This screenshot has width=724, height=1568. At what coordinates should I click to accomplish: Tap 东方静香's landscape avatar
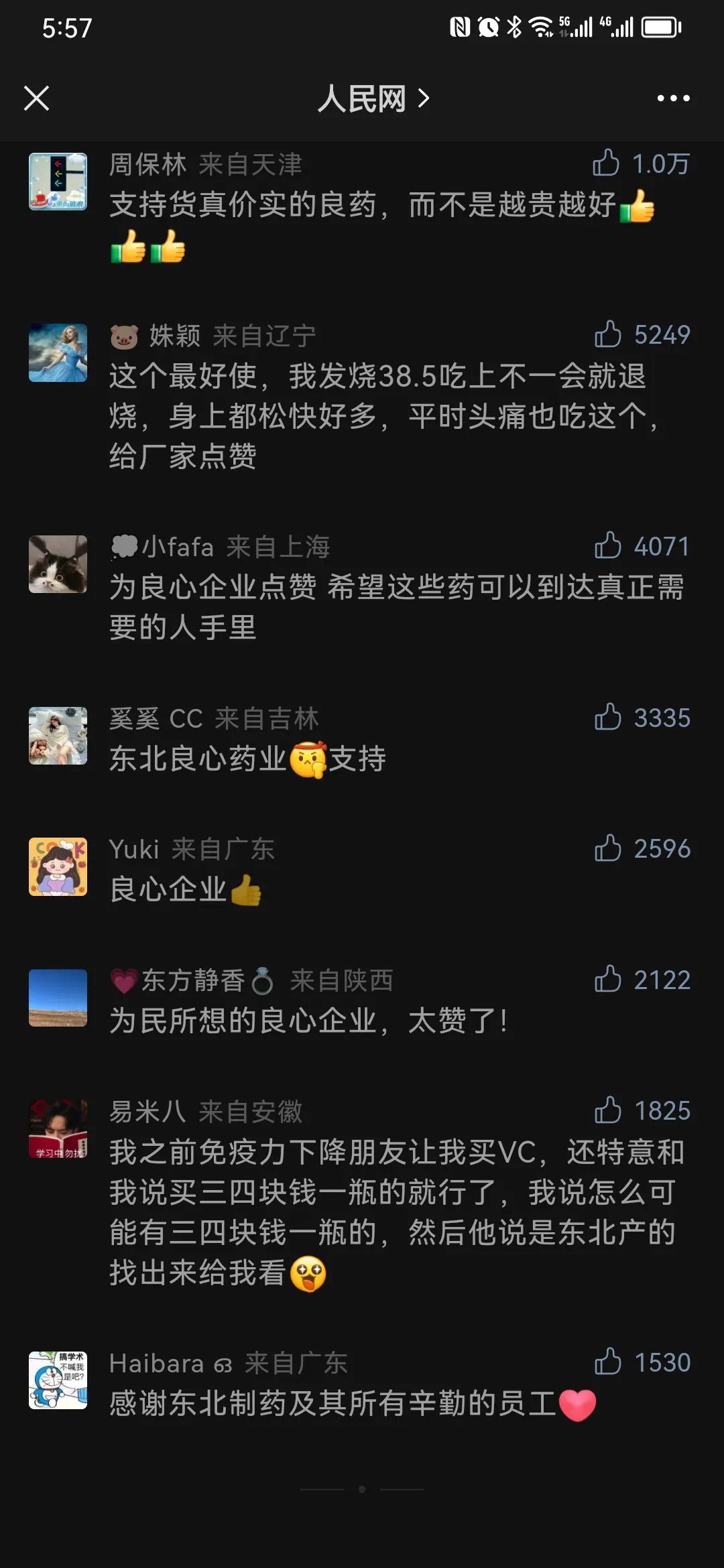coord(58,998)
